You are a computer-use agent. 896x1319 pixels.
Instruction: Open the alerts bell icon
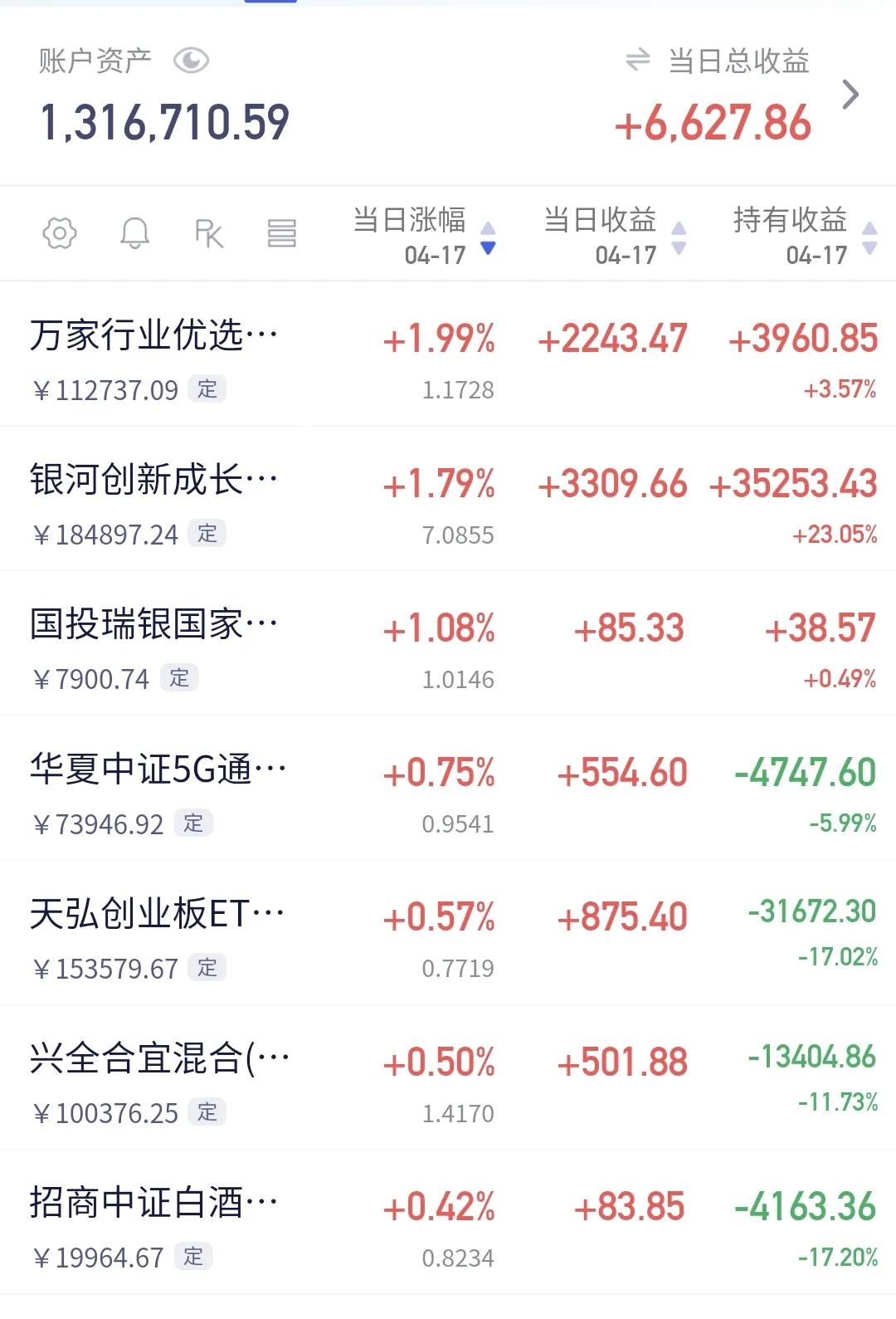pos(134,233)
